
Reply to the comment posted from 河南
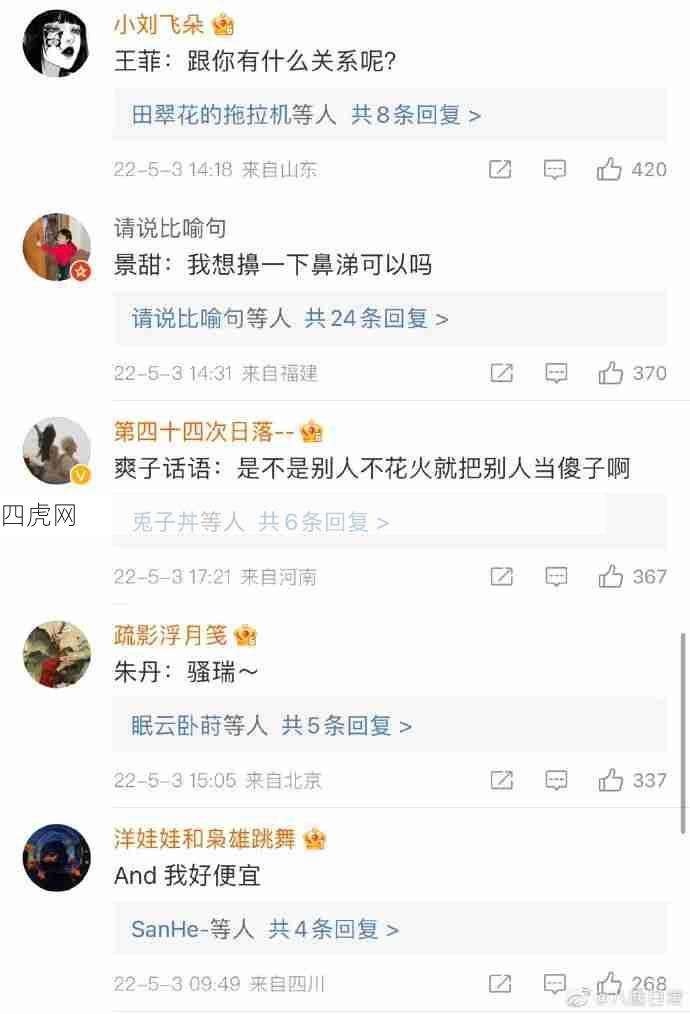pos(555,577)
